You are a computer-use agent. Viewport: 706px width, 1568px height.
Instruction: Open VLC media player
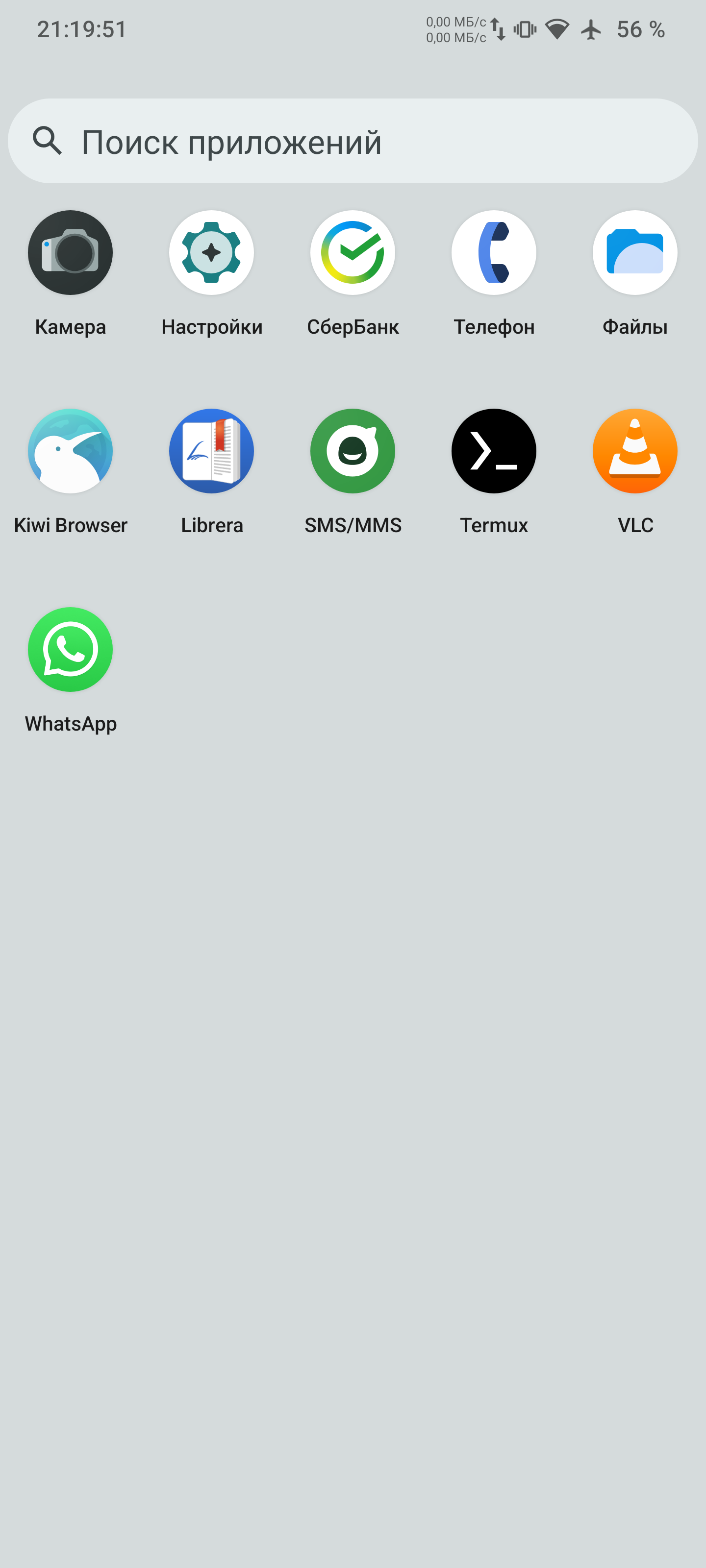635,451
